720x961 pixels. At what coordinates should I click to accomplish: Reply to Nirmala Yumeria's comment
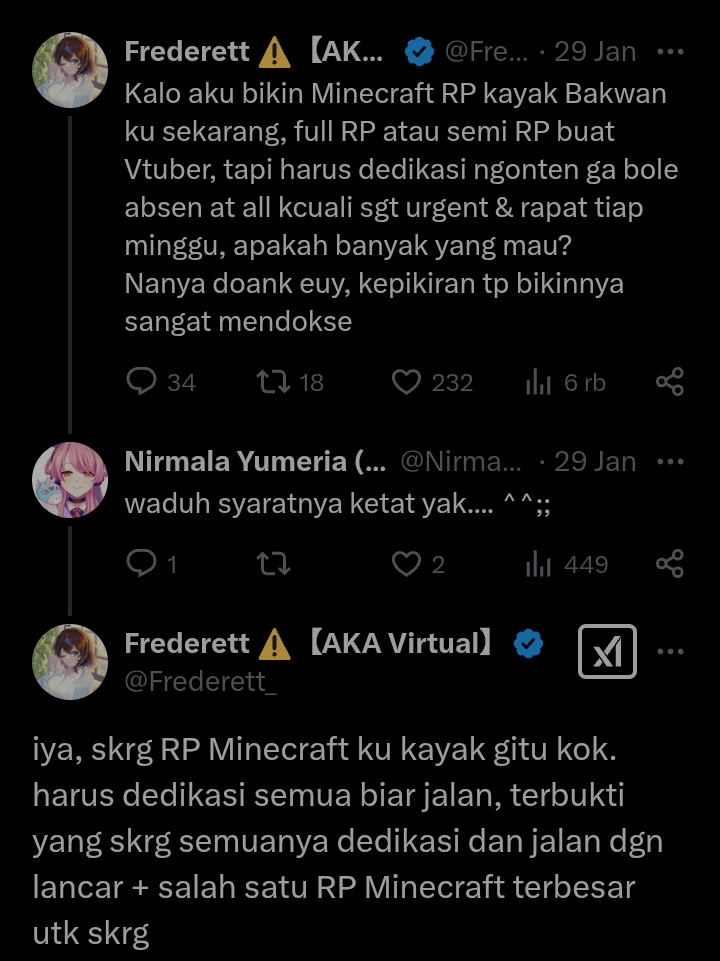click(144, 564)
